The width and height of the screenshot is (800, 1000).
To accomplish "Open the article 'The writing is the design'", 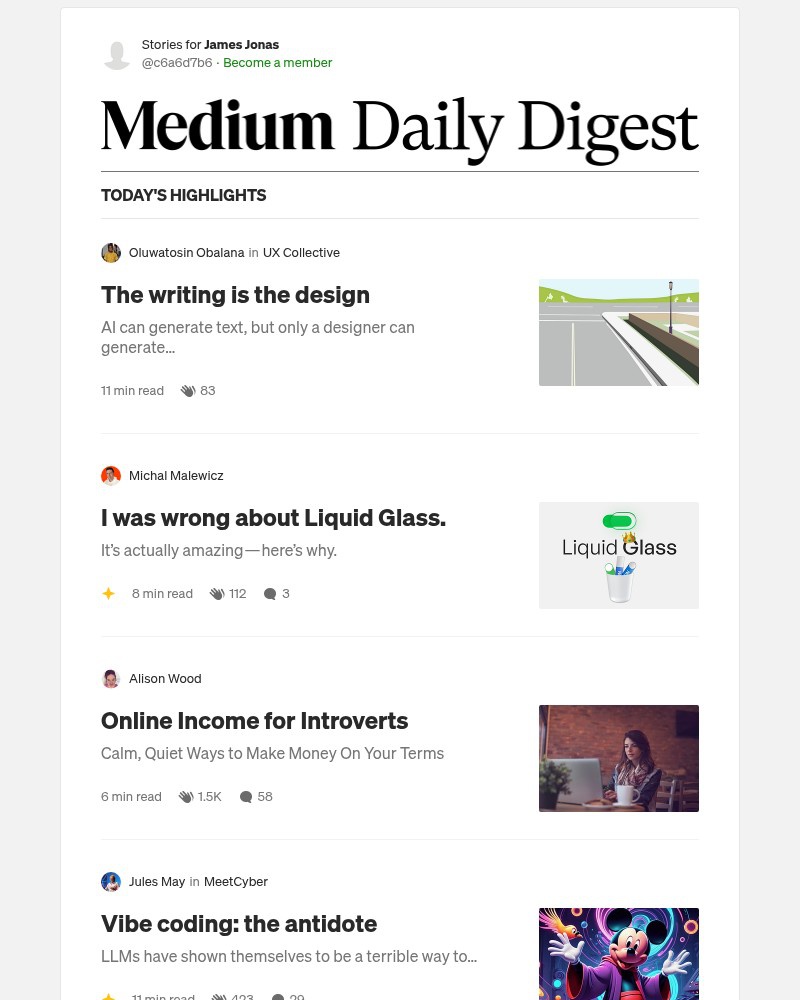I will click(235, 294).
